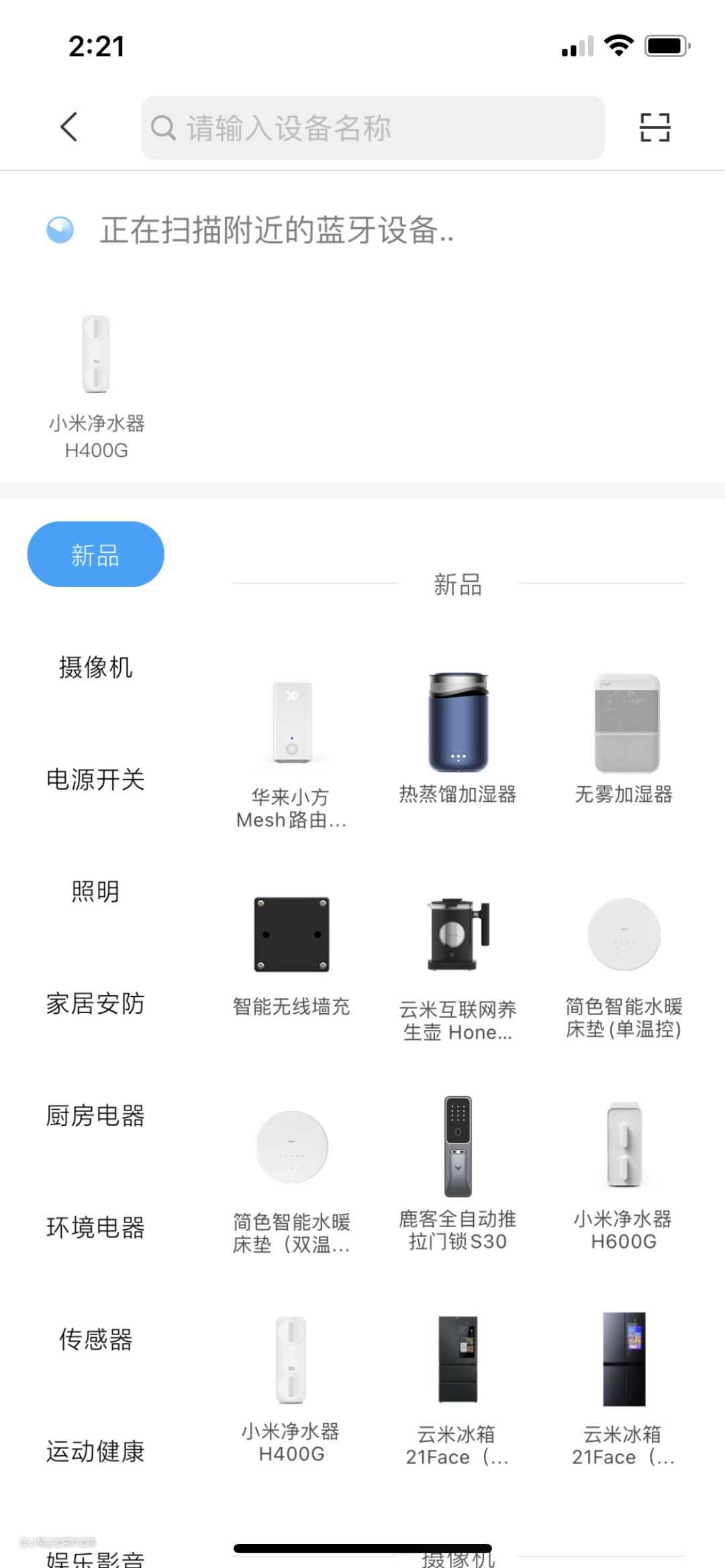Open the 厨房电器 category
The image size is (725, 1568).
coord(95,1115)
